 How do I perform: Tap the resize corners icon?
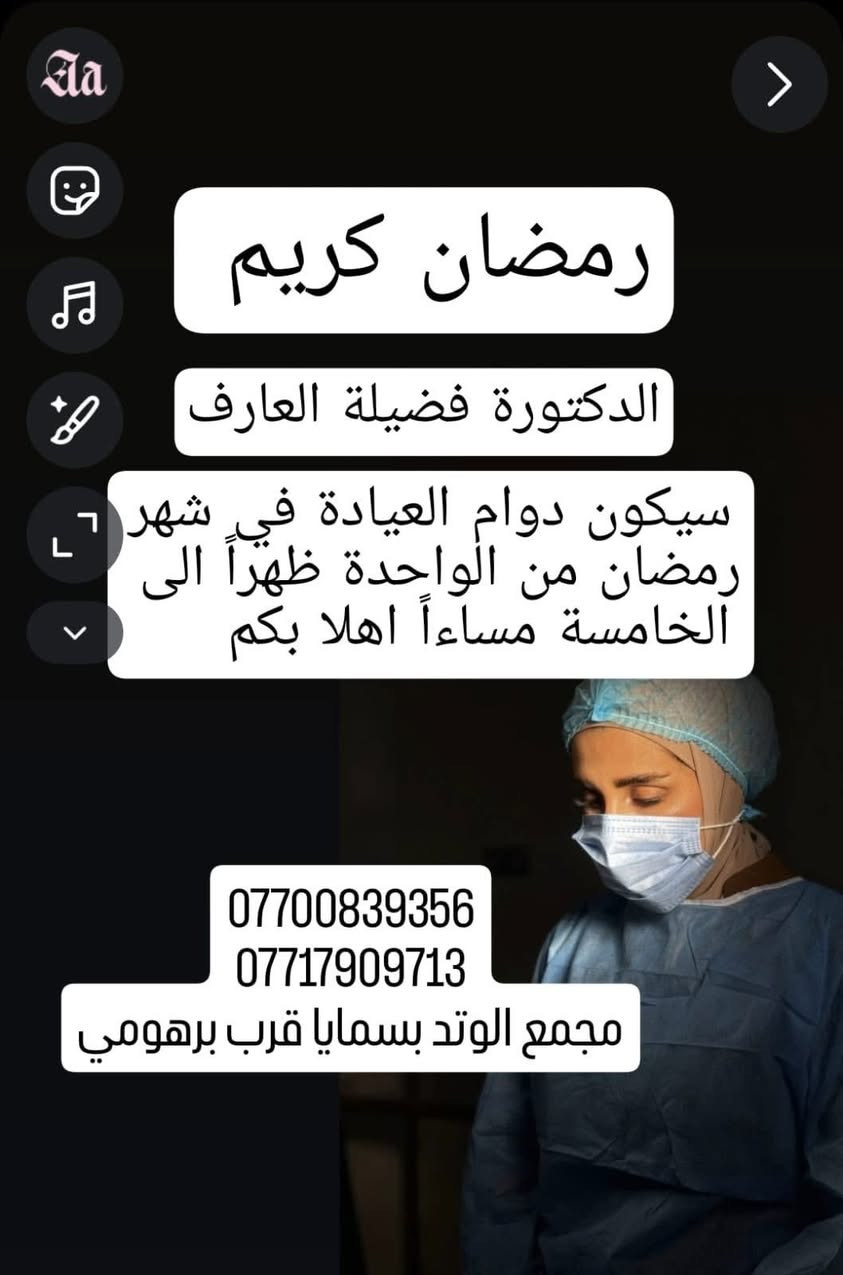75,534
